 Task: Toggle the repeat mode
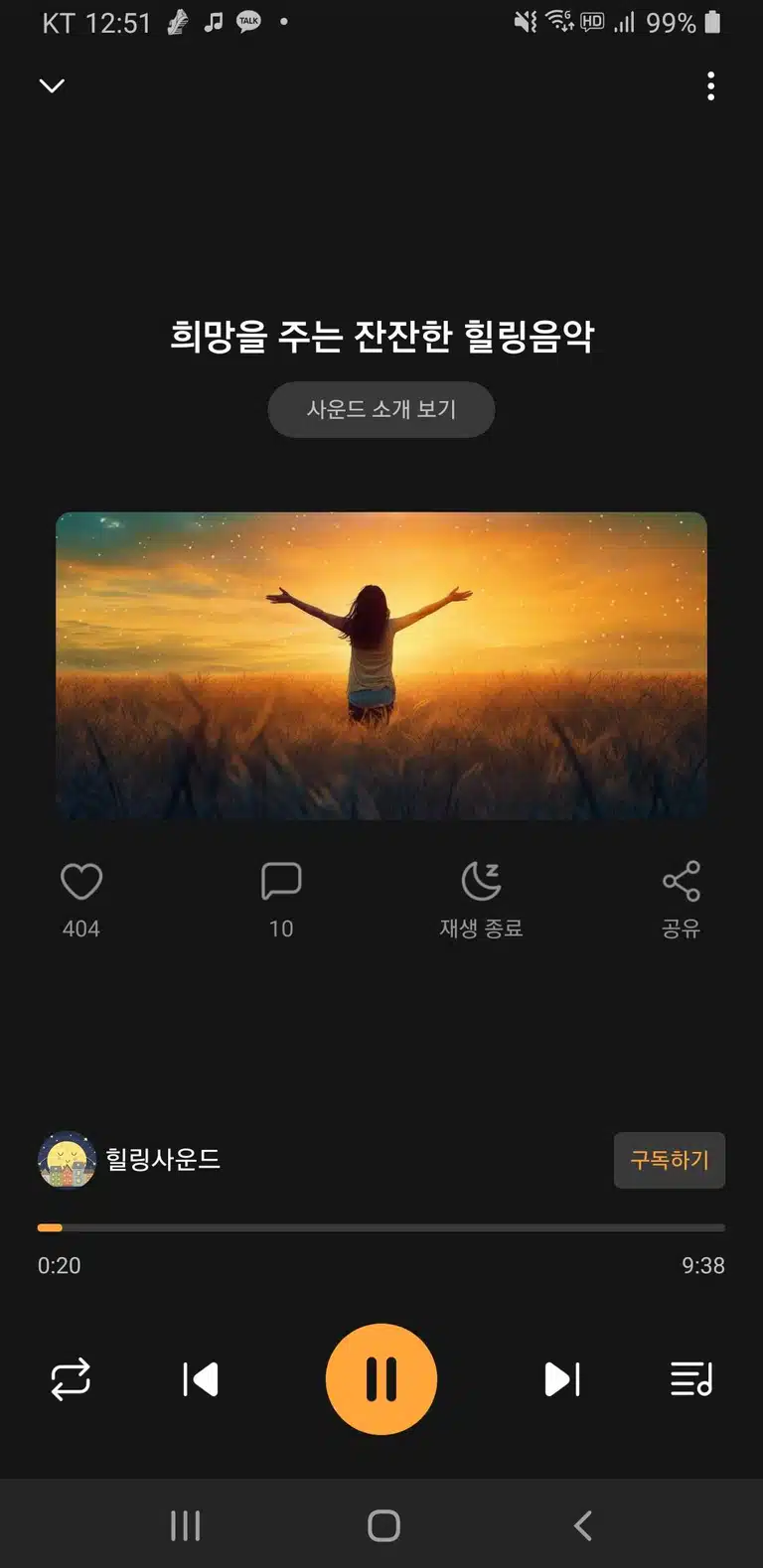tap(71, 1379)
